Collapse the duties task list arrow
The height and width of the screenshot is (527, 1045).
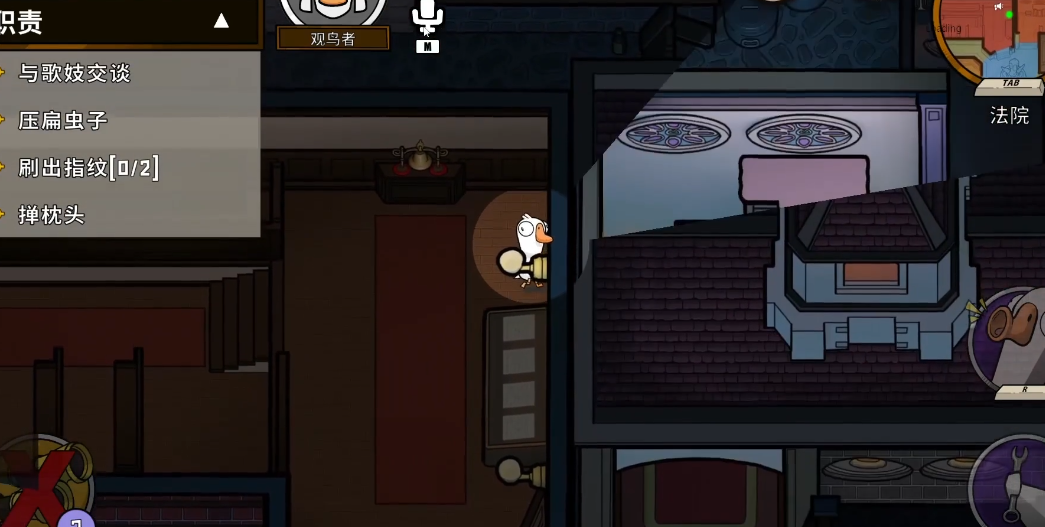pyautogui.click(x=221, y=20)
